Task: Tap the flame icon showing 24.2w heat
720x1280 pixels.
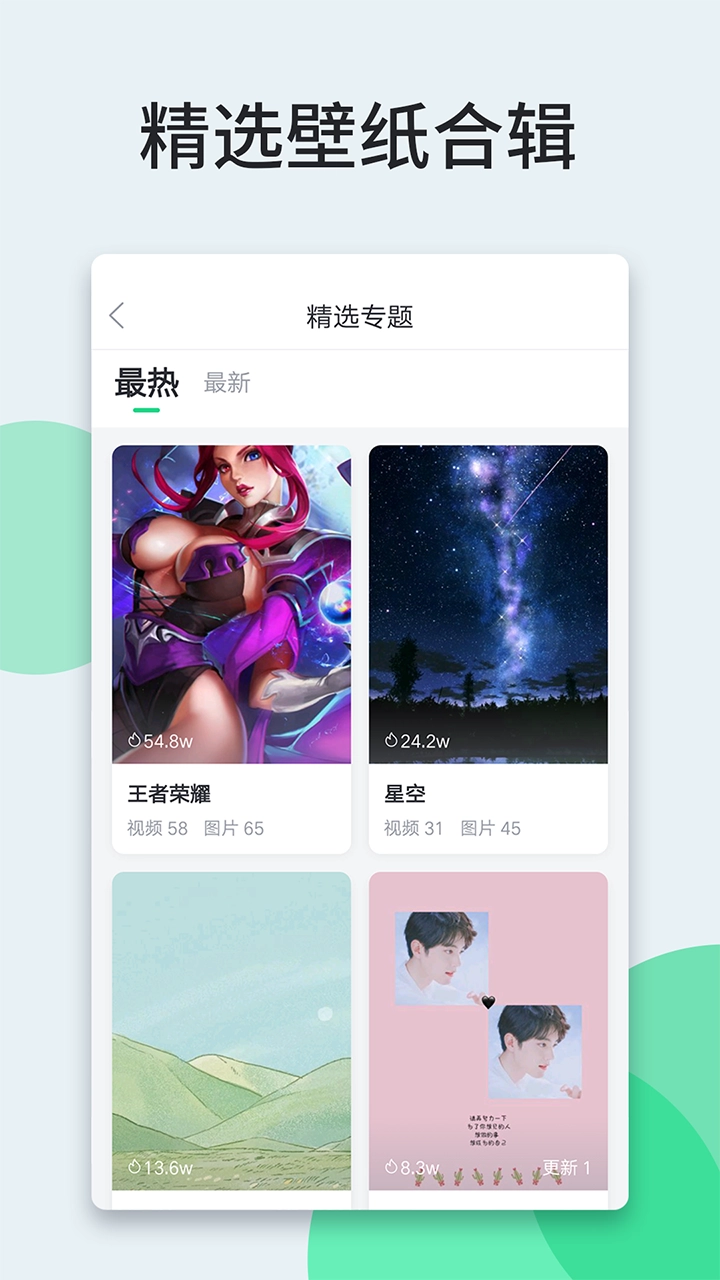Action: coord(392,738)
